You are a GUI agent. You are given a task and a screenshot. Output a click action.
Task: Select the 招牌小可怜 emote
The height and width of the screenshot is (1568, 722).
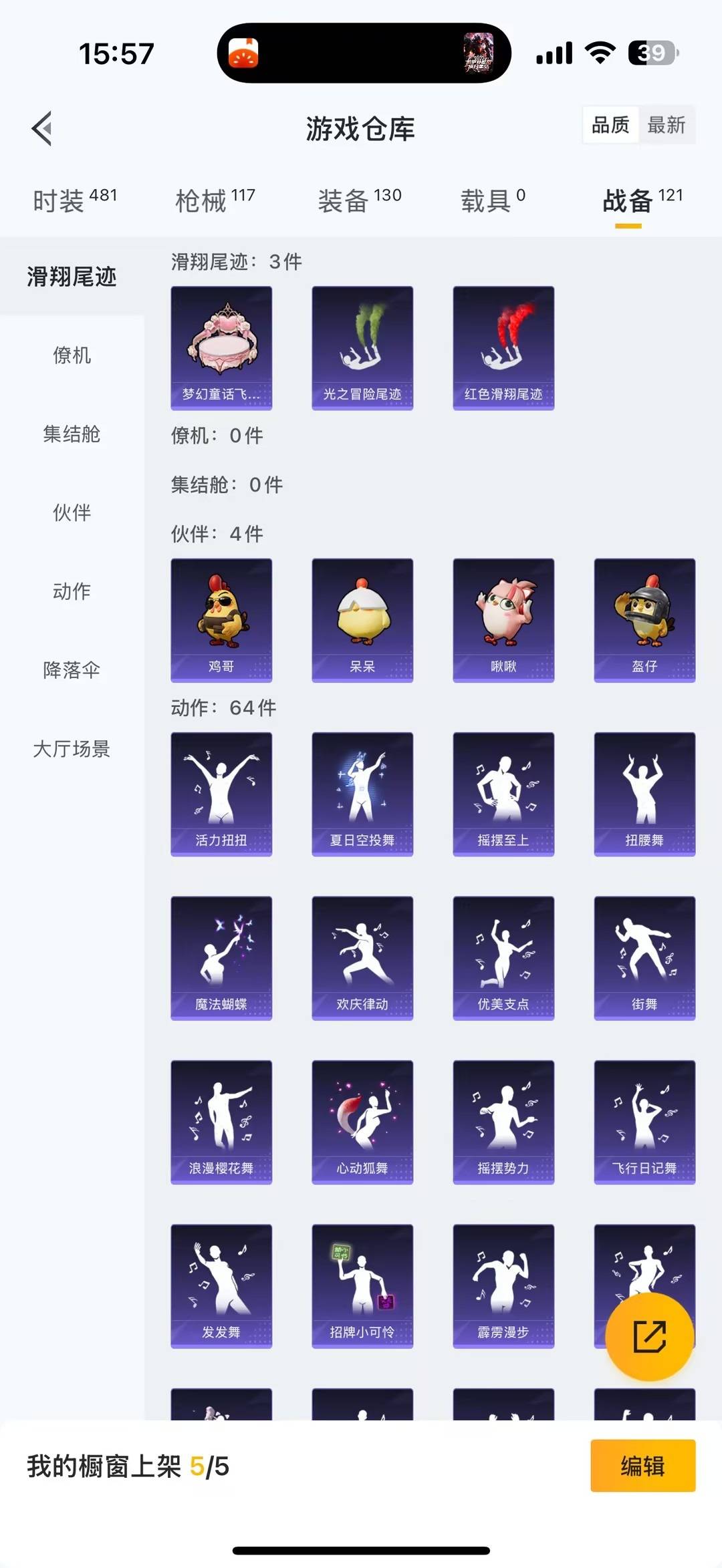(362, 1285)
